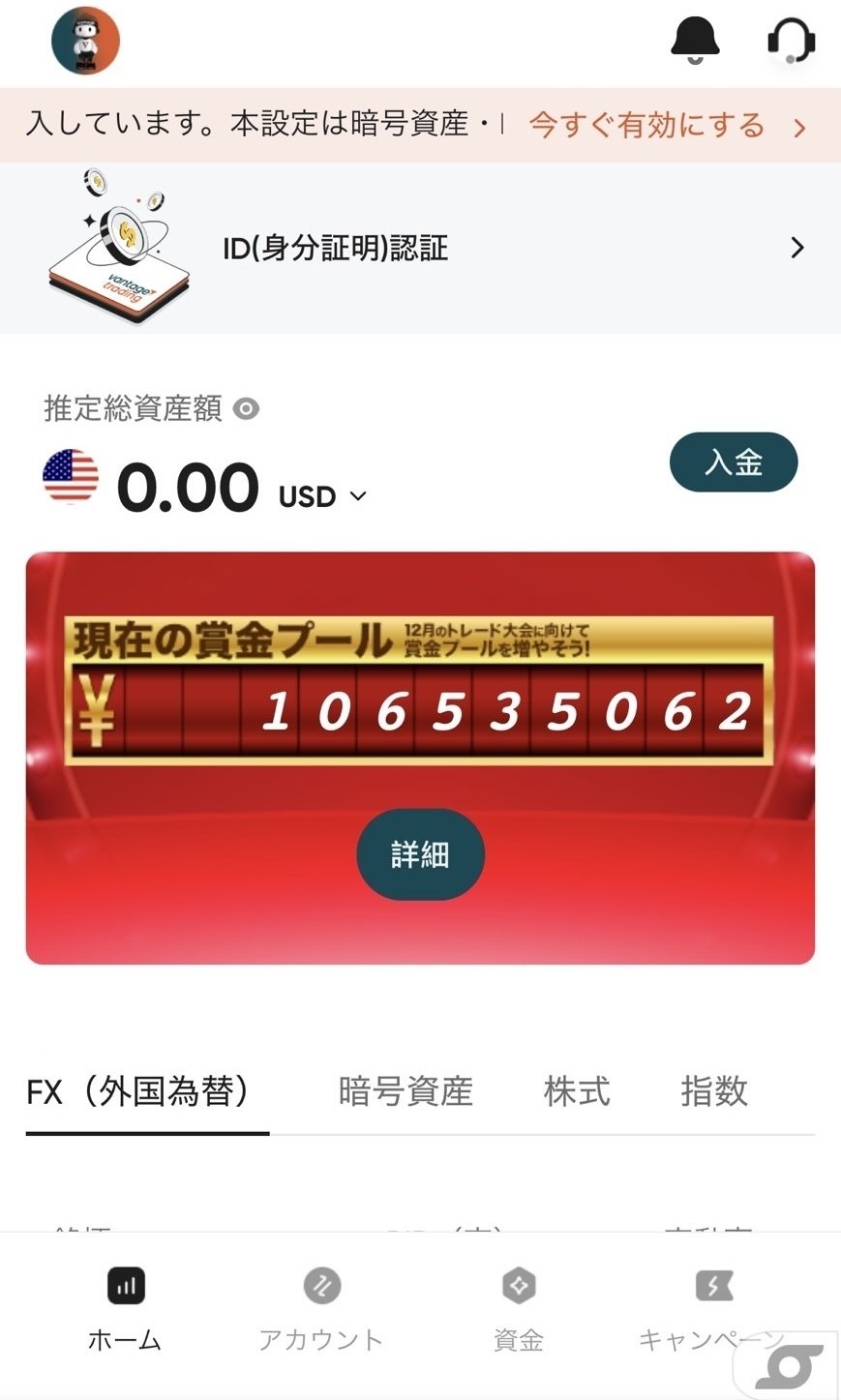Click the prize pool counter banner
841x1400 pixels.
[x=420, y=711]
